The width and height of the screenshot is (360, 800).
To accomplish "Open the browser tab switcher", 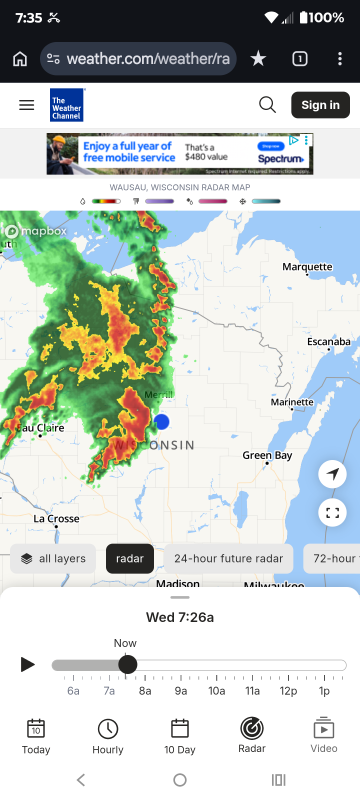I will (x=300, y=59).
